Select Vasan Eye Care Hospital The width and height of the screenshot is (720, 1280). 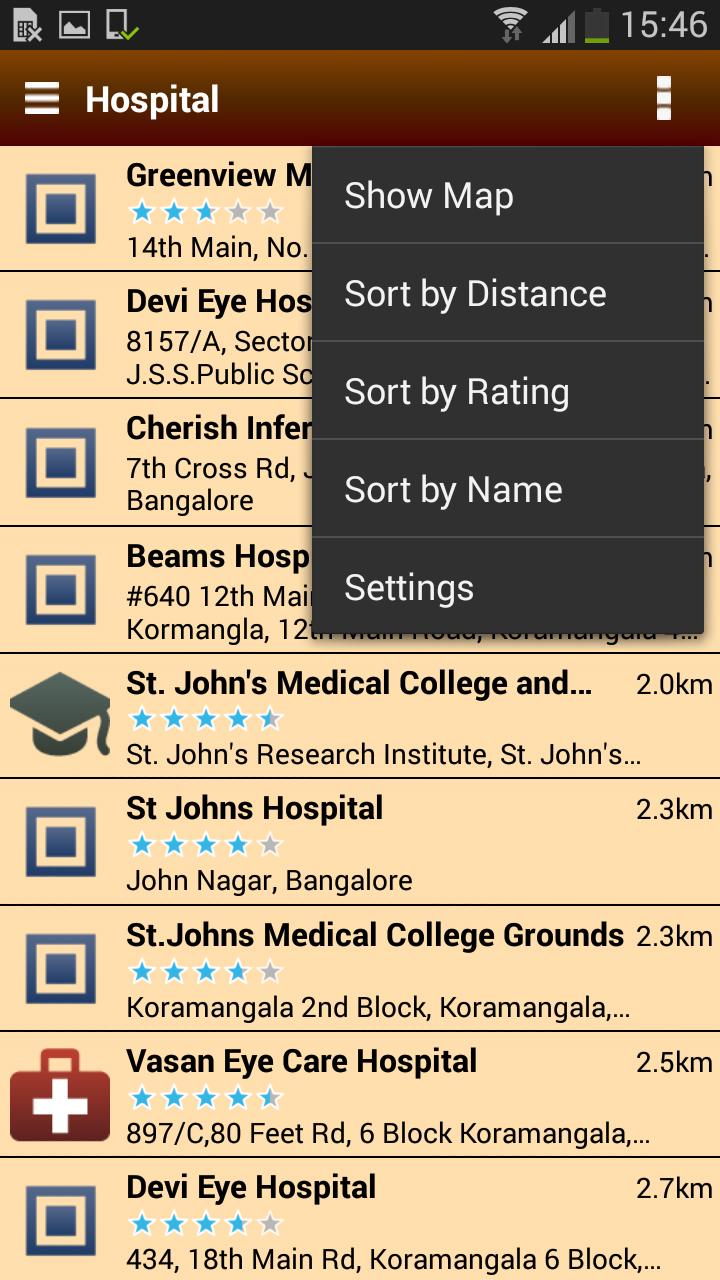pyautogui.click(x=360, y=1095)
